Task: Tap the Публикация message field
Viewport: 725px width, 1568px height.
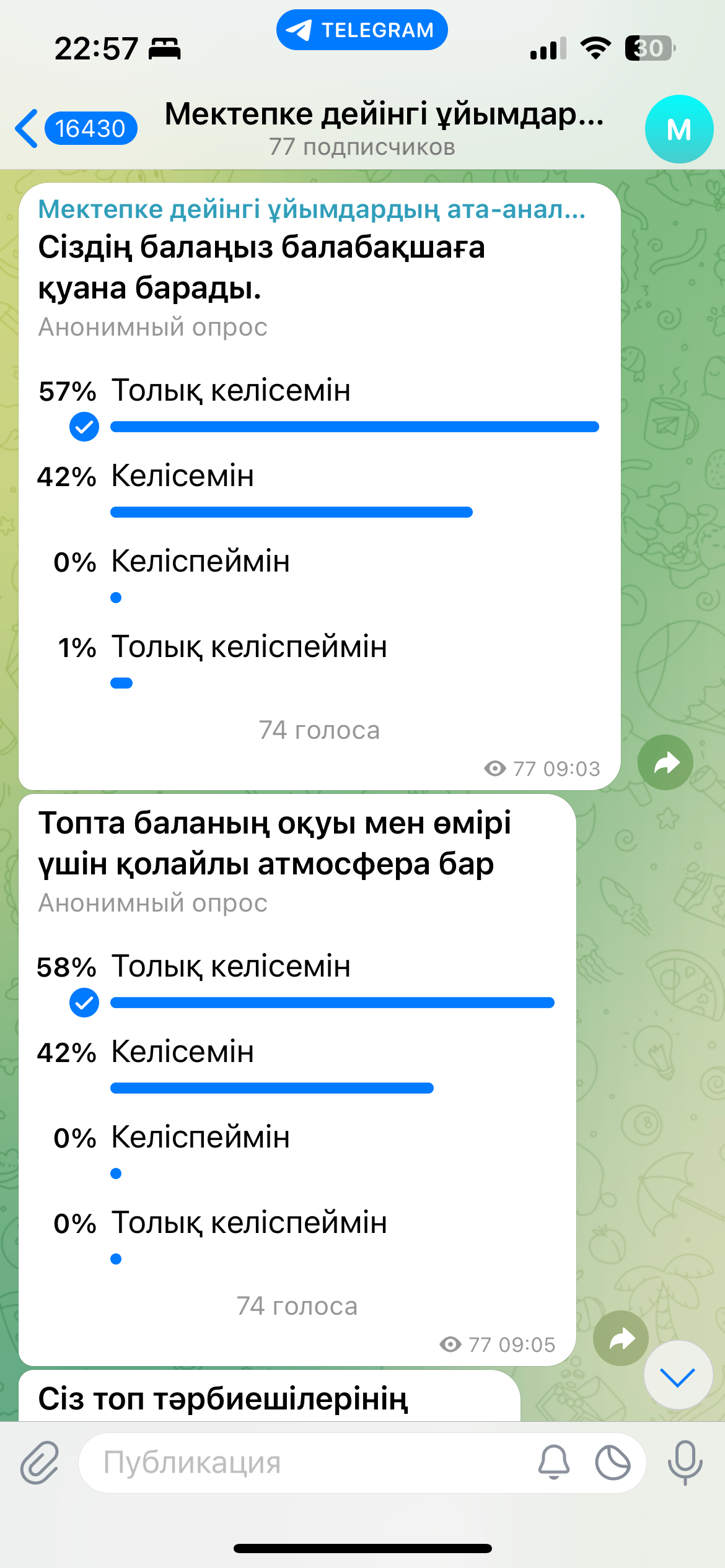Action: click(310, 1463)
